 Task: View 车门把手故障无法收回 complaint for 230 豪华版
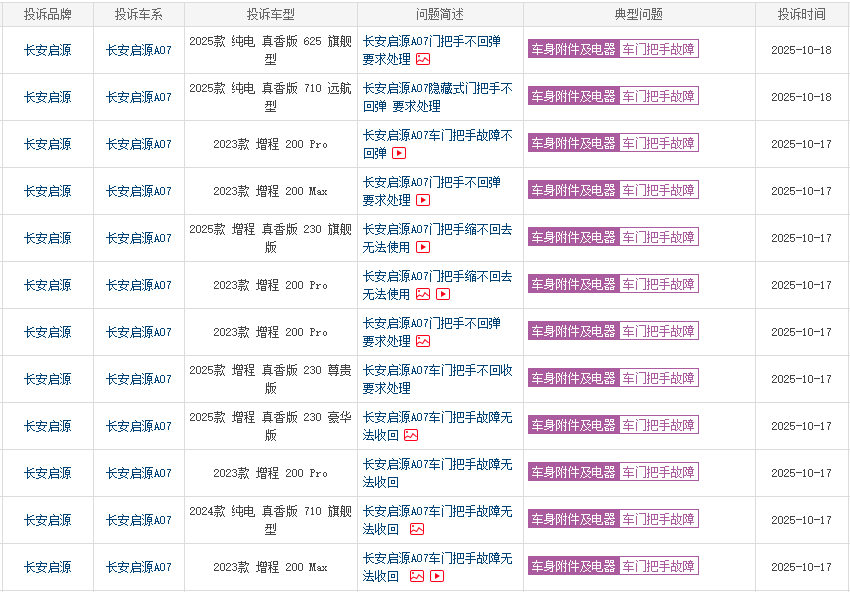437,418
